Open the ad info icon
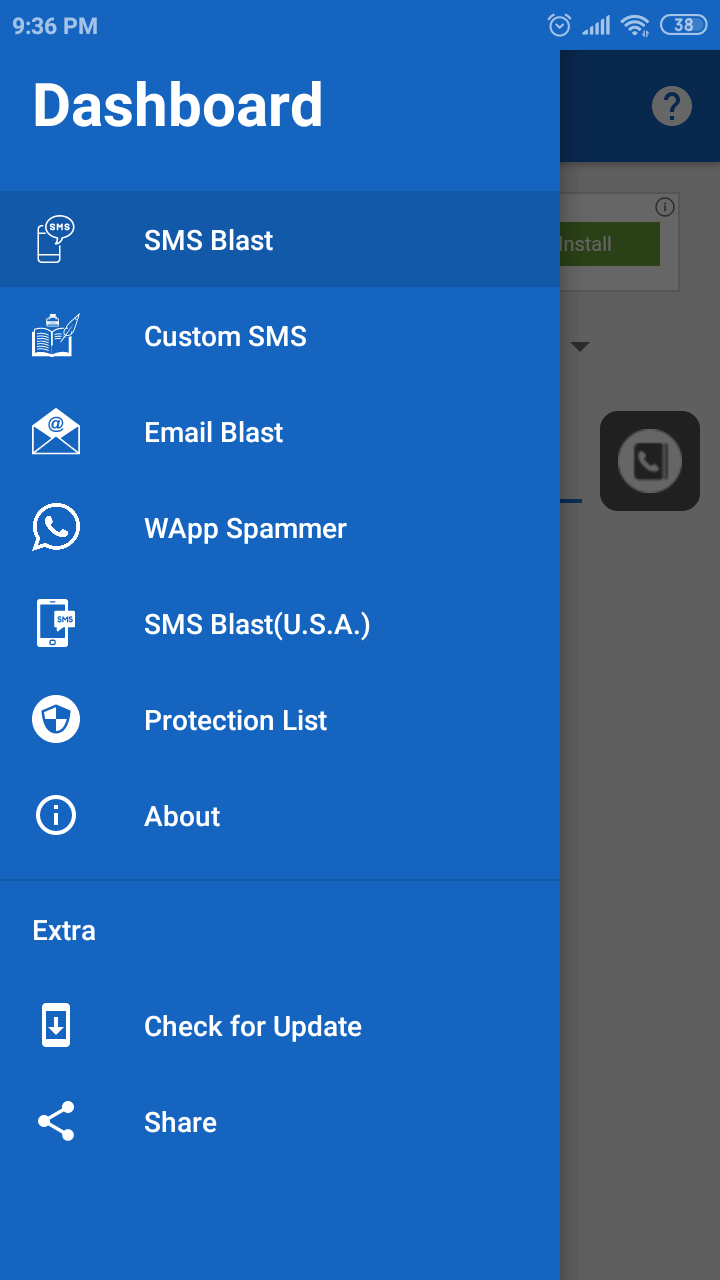Screen dimensions: 720x1280 [x=665, y=207]
